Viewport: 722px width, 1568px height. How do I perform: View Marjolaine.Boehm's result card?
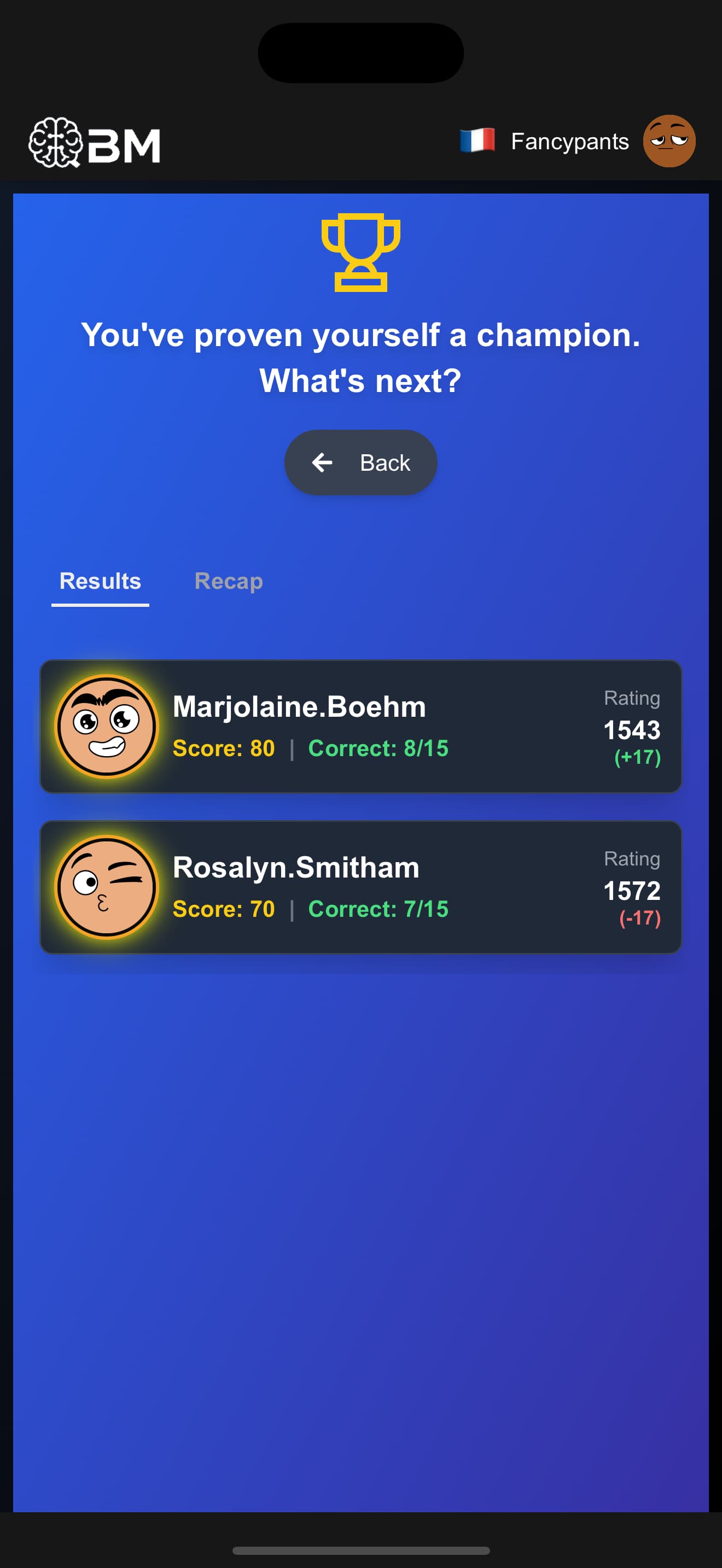(360, 727)
